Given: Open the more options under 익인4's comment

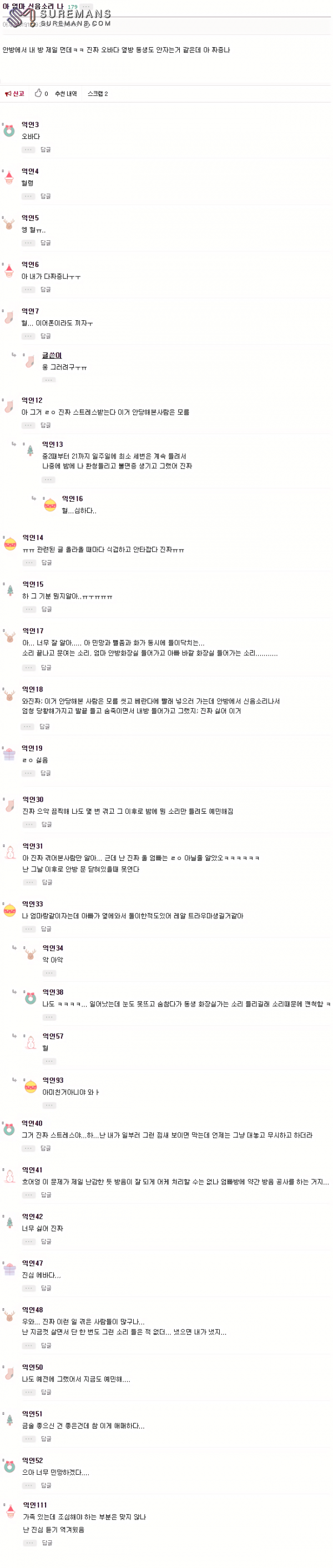Looking at the screenshot, I should pyautogui.click(x=29, y=196).
